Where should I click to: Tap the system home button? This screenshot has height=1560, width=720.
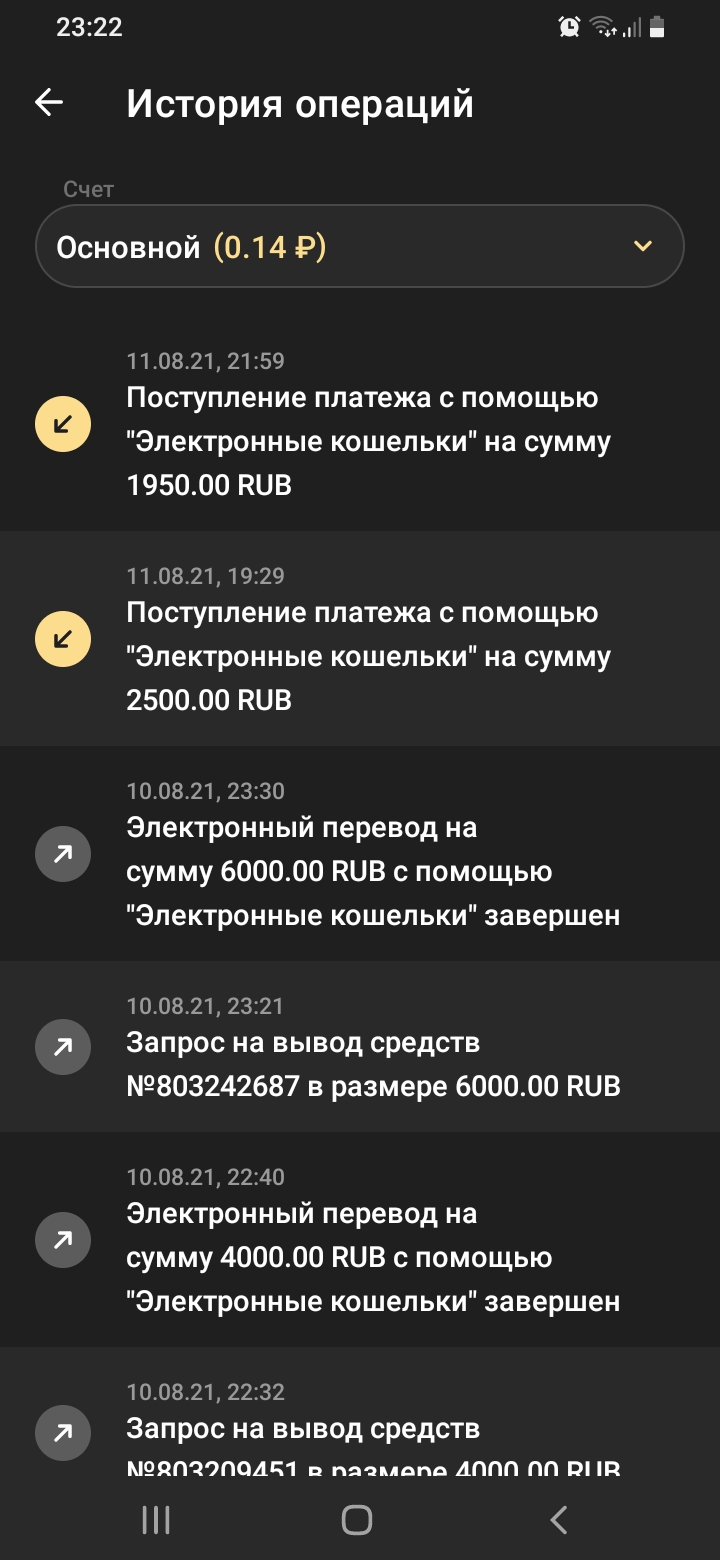[x=357, y=1520]
